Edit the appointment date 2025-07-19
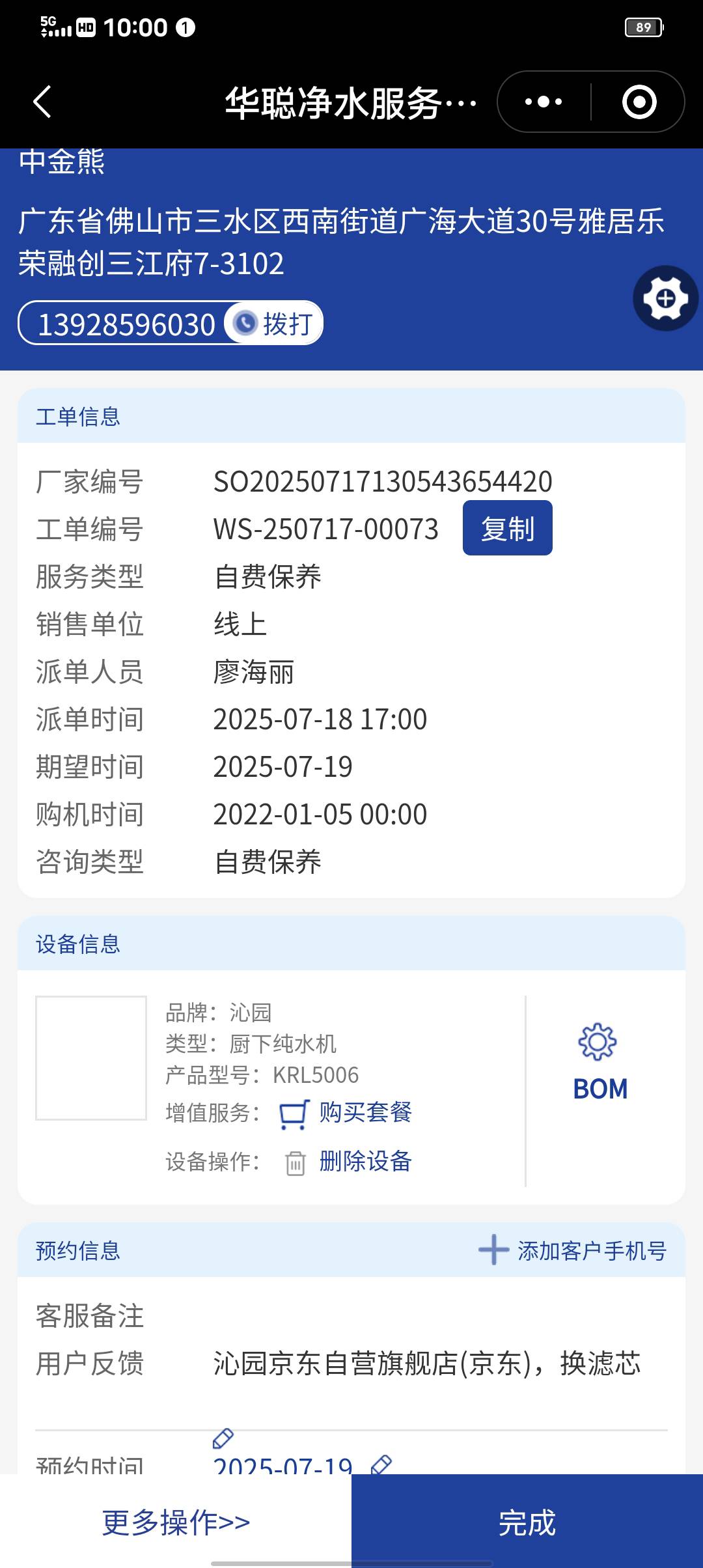Viewport: 703px width, 1568px height. [381, 1465]
